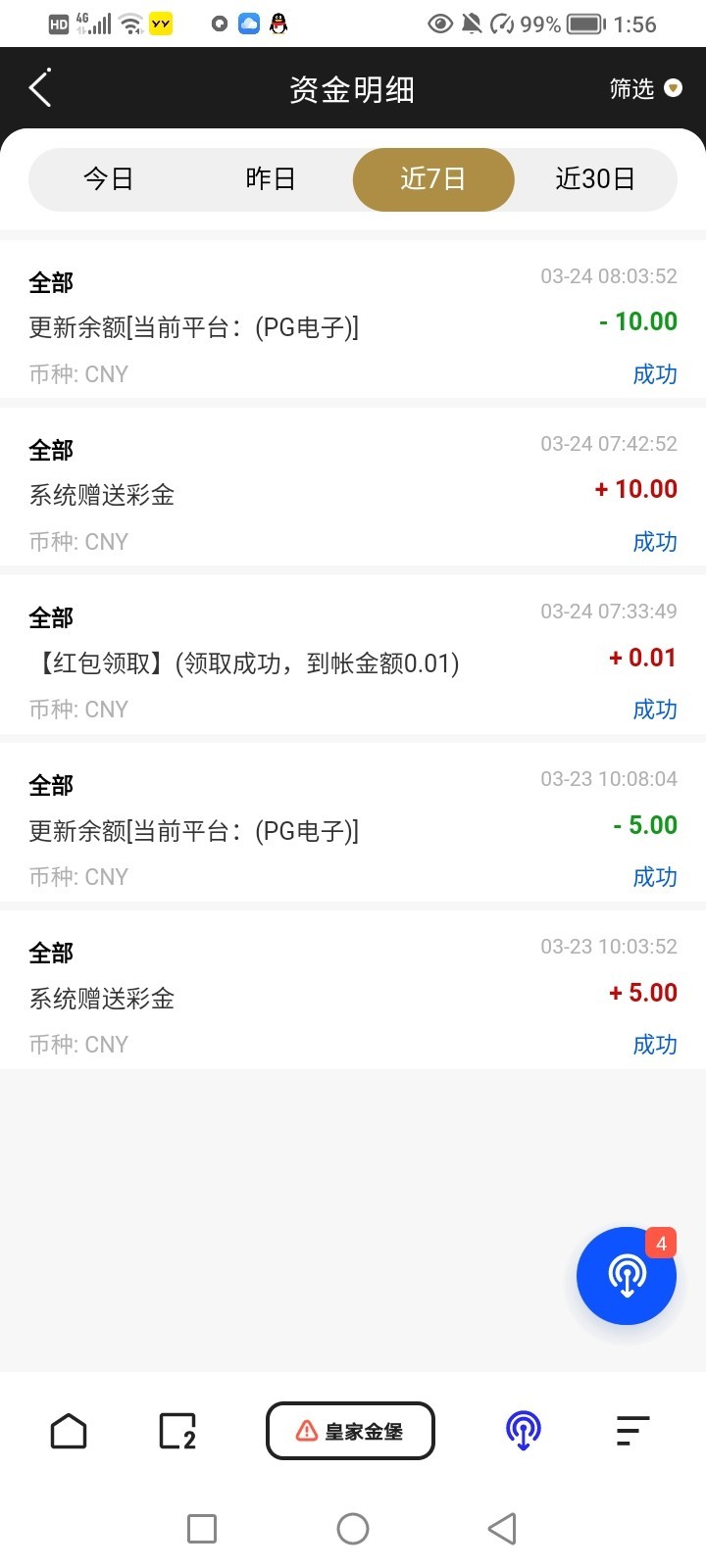Tap the system back triangle button
706x1568 pixels.
coord(502,1529)
